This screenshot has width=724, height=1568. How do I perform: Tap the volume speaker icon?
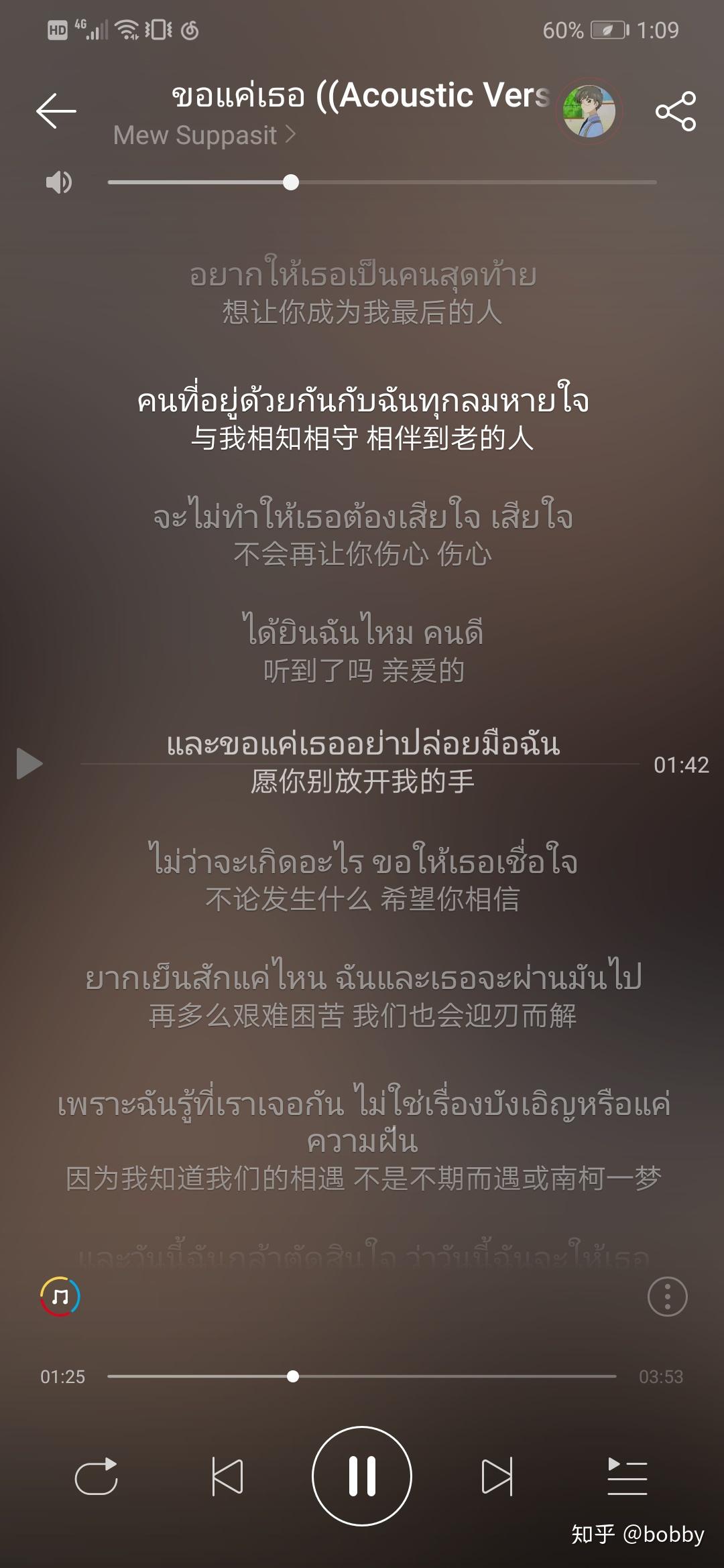point(58,181)
